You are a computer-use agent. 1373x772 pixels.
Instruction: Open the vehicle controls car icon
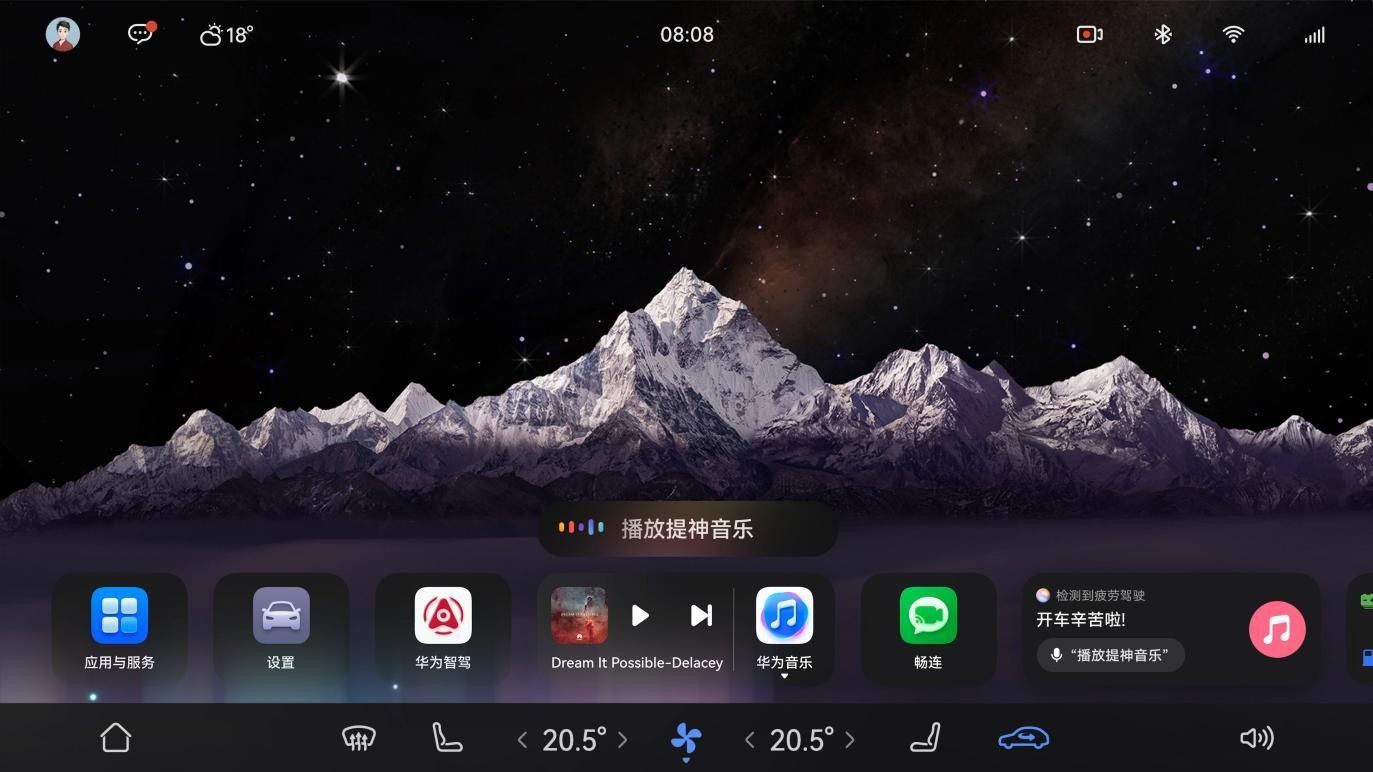[x=1023, y=739]
